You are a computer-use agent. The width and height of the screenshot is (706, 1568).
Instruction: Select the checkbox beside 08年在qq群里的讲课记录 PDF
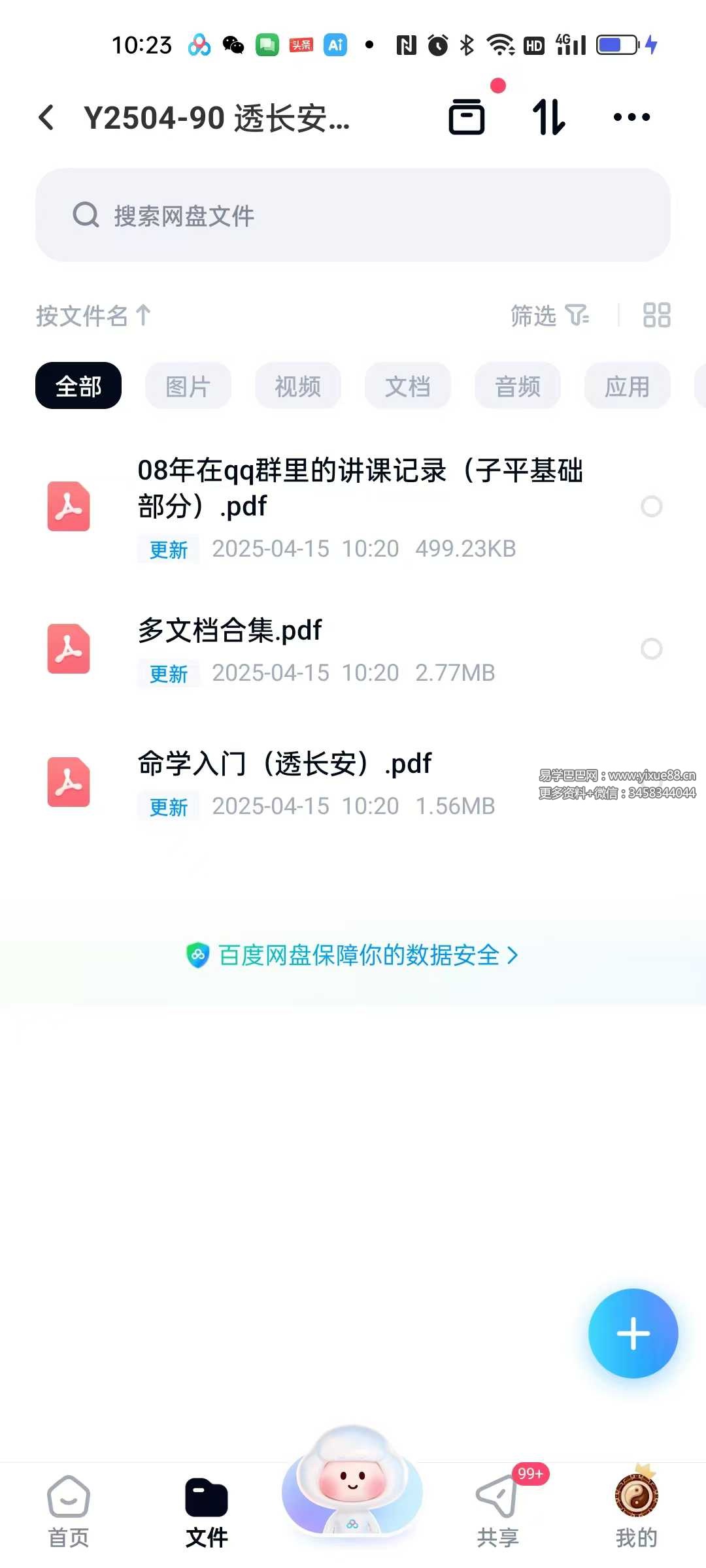point(652,506)
